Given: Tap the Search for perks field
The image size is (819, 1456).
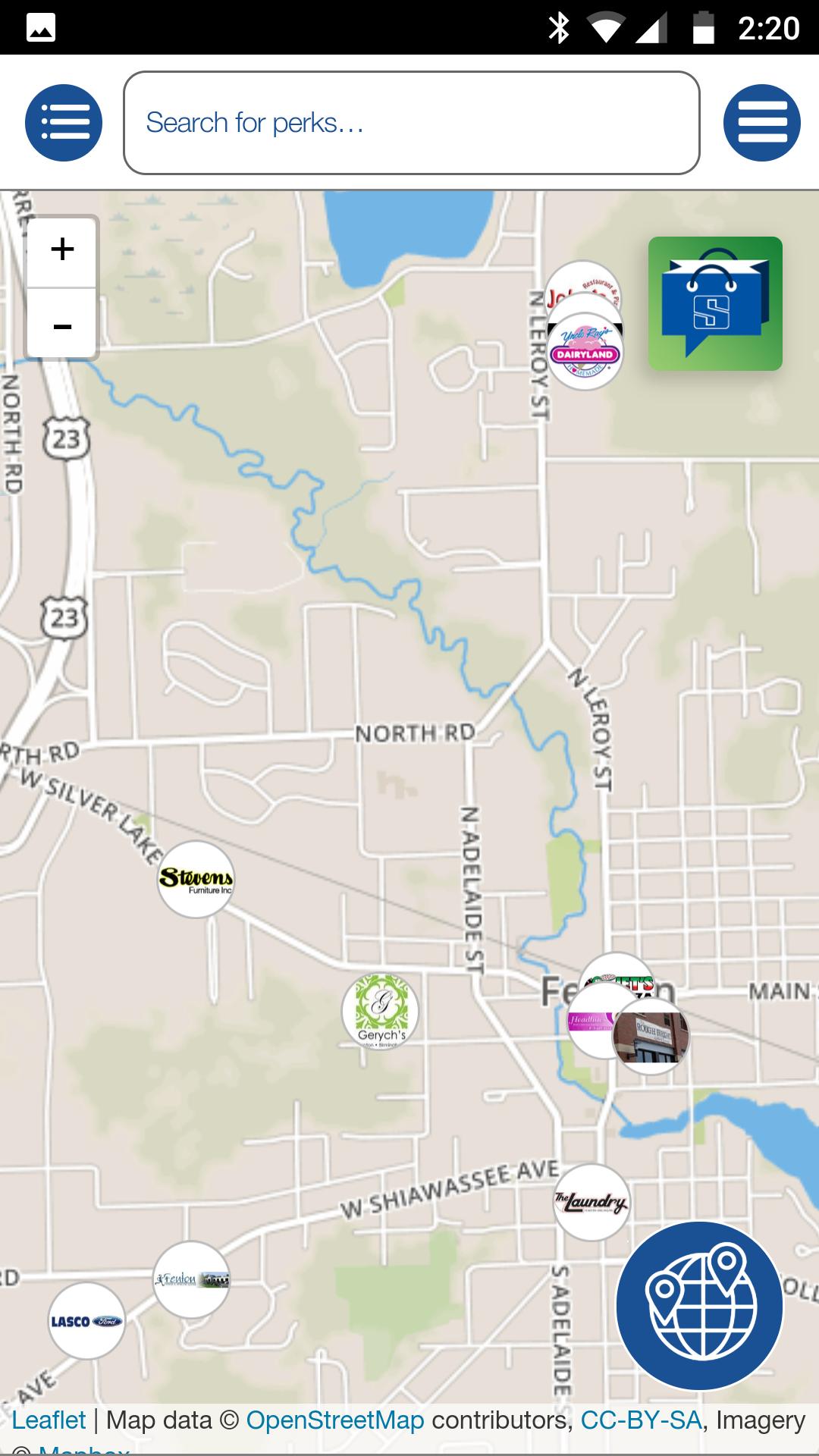Looking at the screenshot, I should point(411,123).
